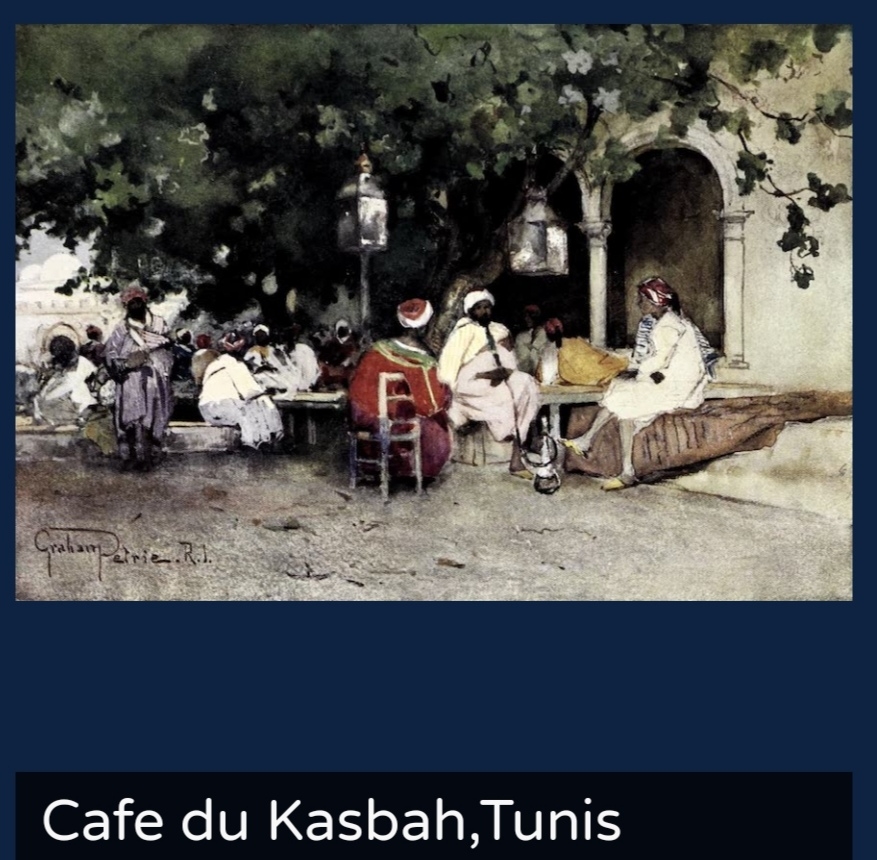This screenshot has width=877, height=860.
Task: Open the Cafe du Kasbah painting image
Action: (x=433, y=312)
